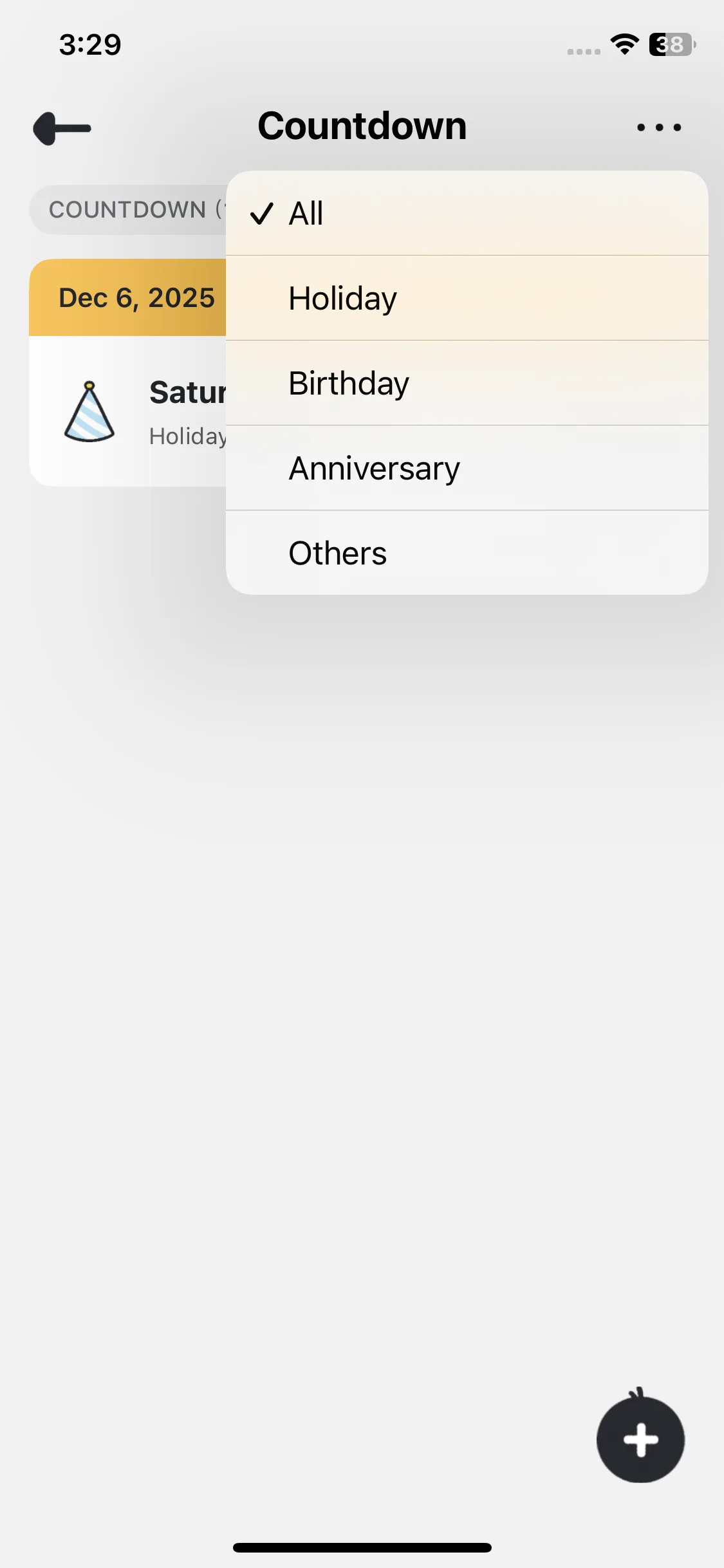Tap the COUNTDOWN filter chip

[x=129, y=210]
